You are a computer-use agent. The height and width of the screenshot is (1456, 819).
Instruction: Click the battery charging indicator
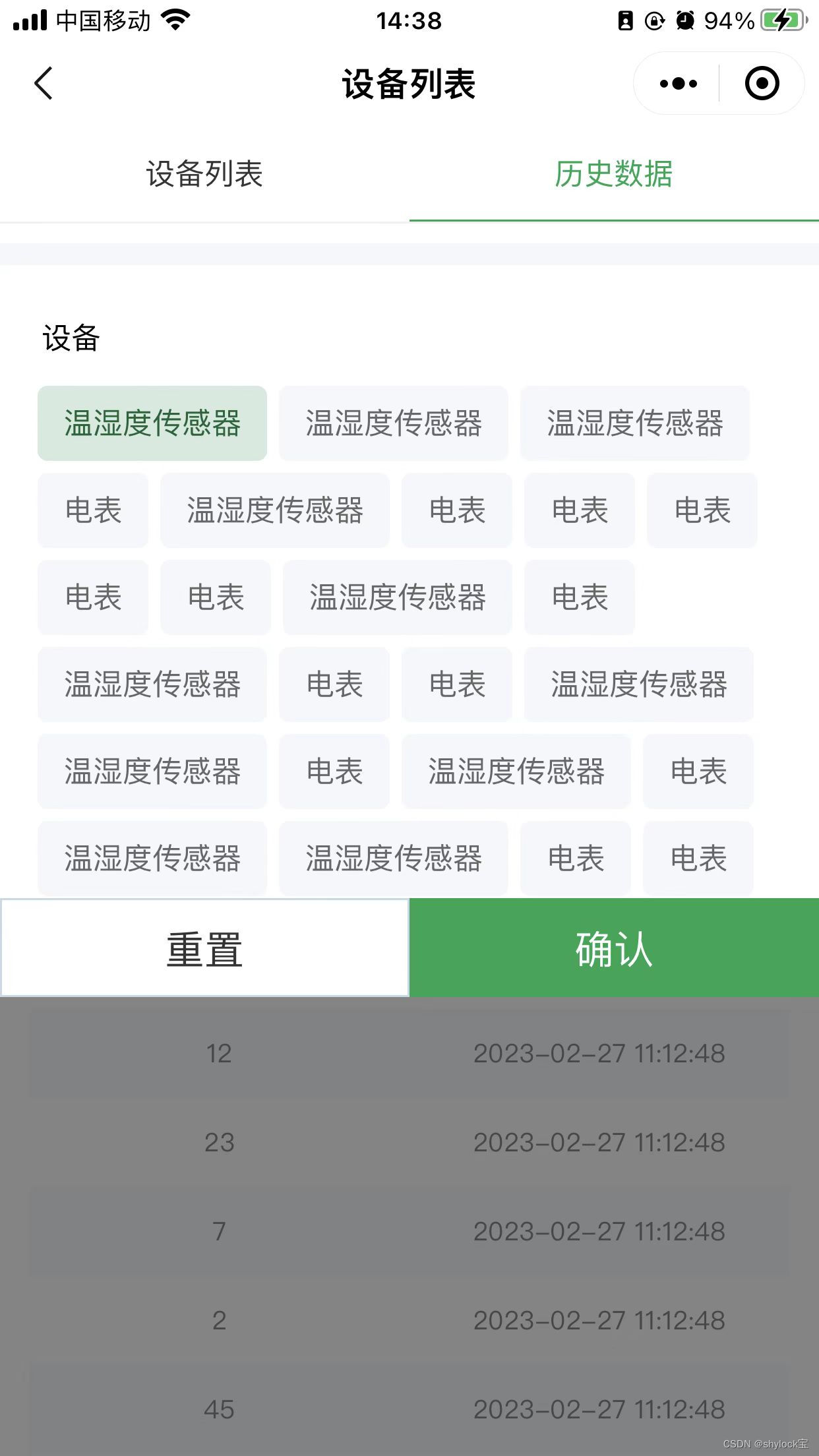(780, 20)
